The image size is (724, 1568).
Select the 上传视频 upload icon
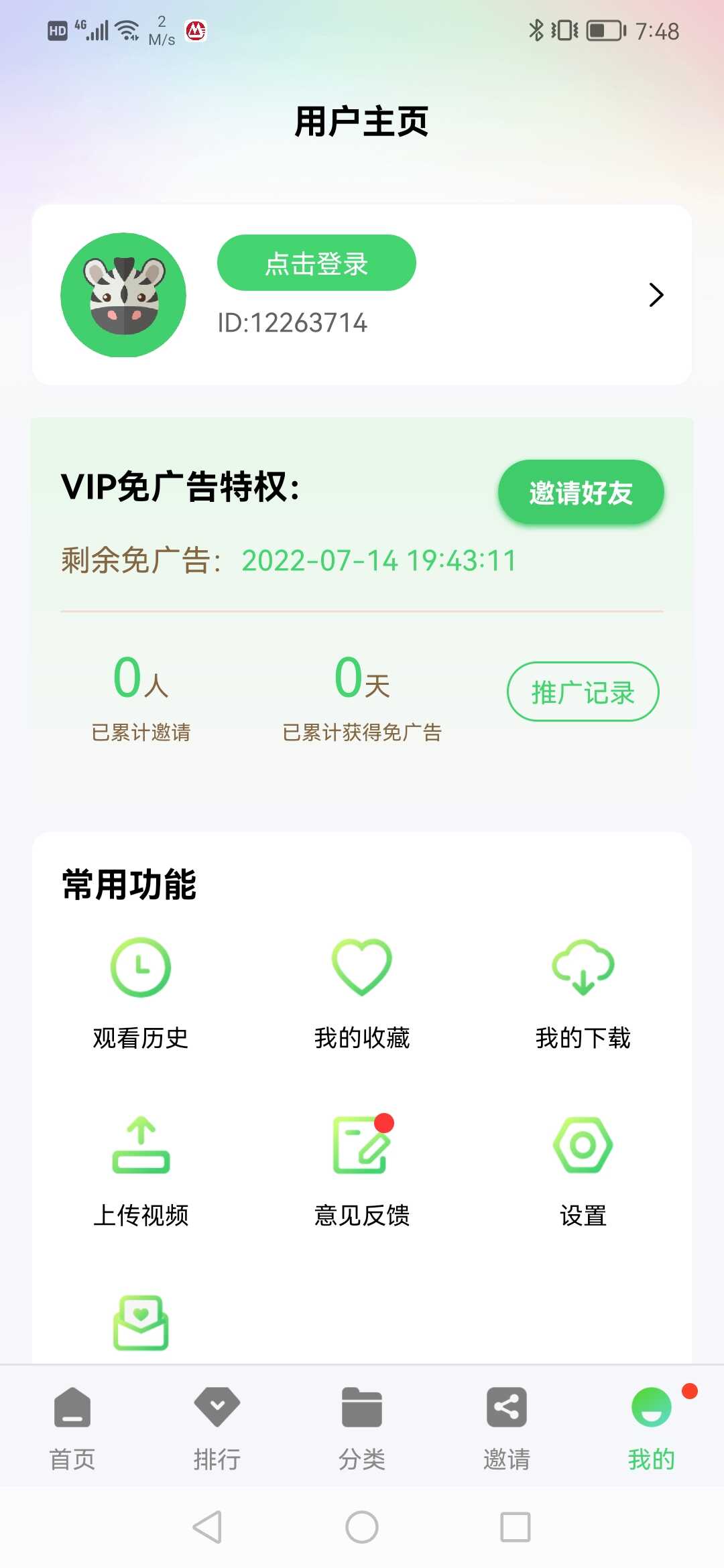[141, 1144]
